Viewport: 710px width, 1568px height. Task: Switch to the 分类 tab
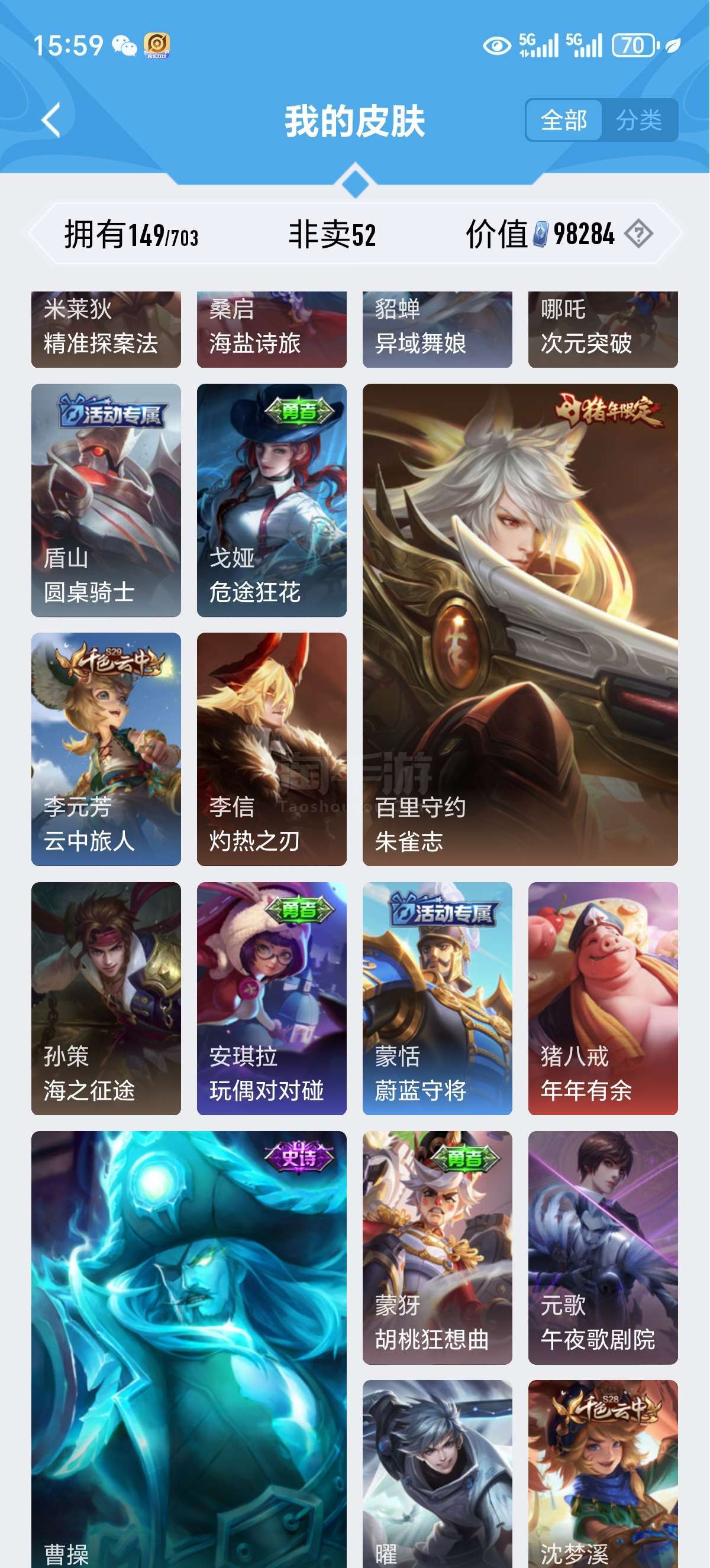[640, 120]
